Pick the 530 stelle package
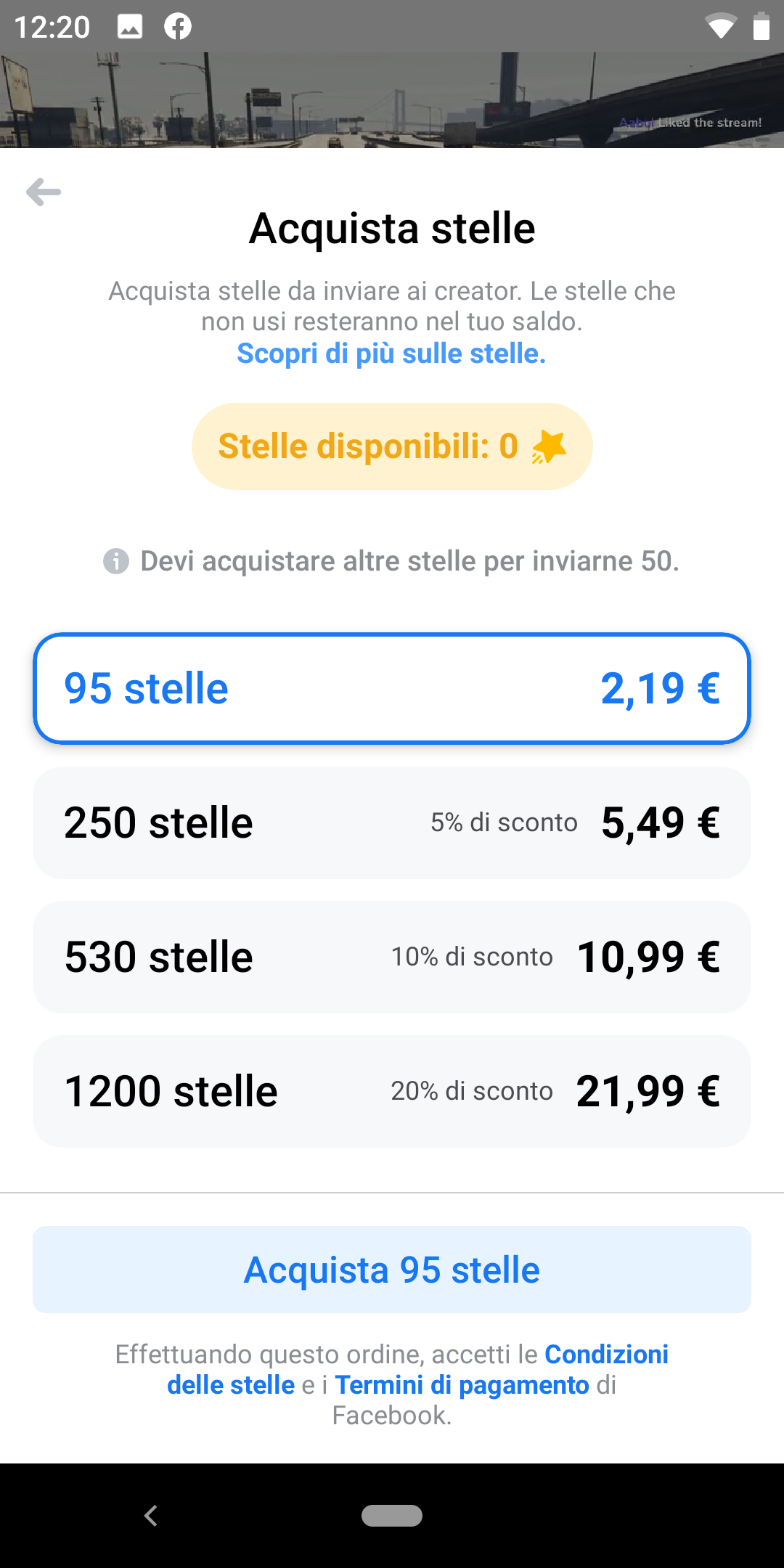 pos(392,957)
